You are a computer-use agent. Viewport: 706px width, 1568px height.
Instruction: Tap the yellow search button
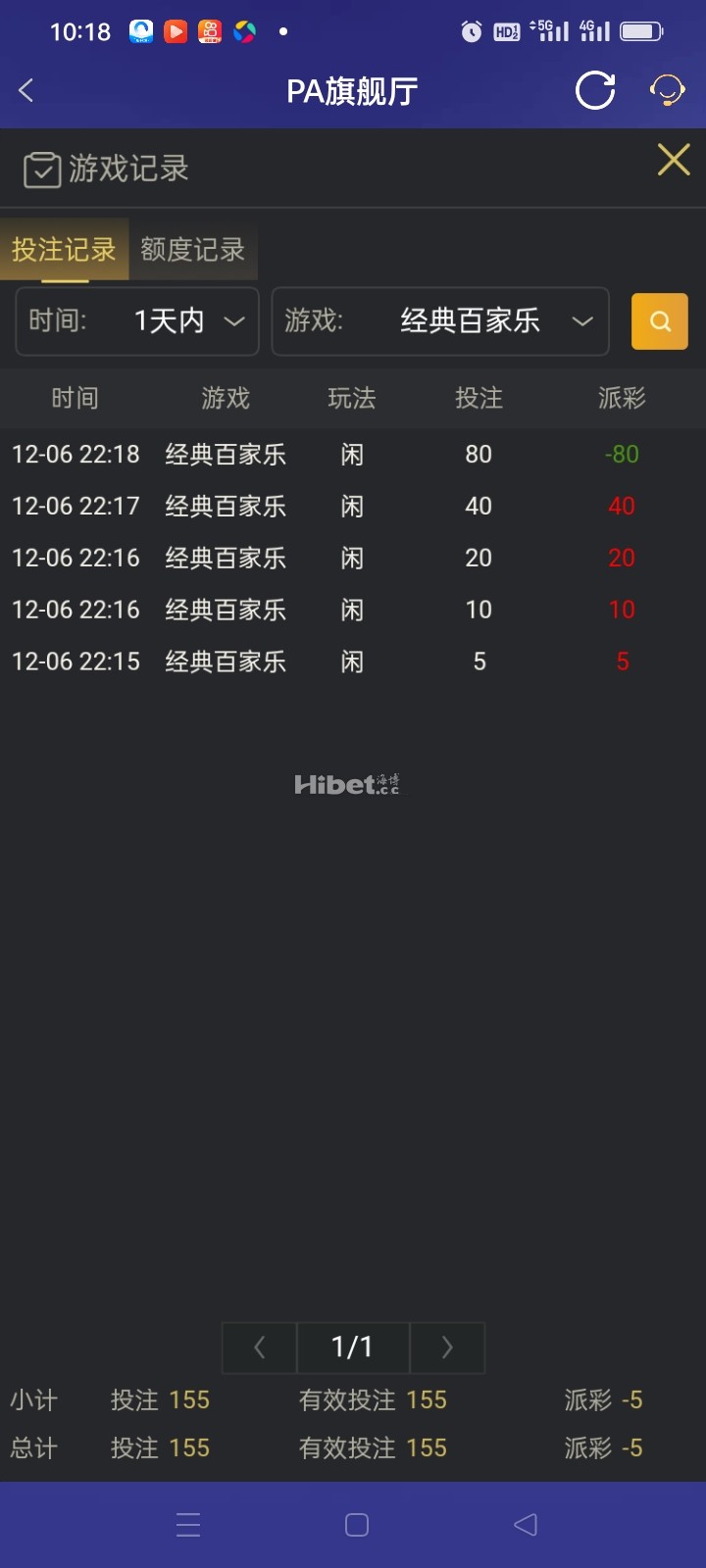pyautogui.click(x=660, y=321)
